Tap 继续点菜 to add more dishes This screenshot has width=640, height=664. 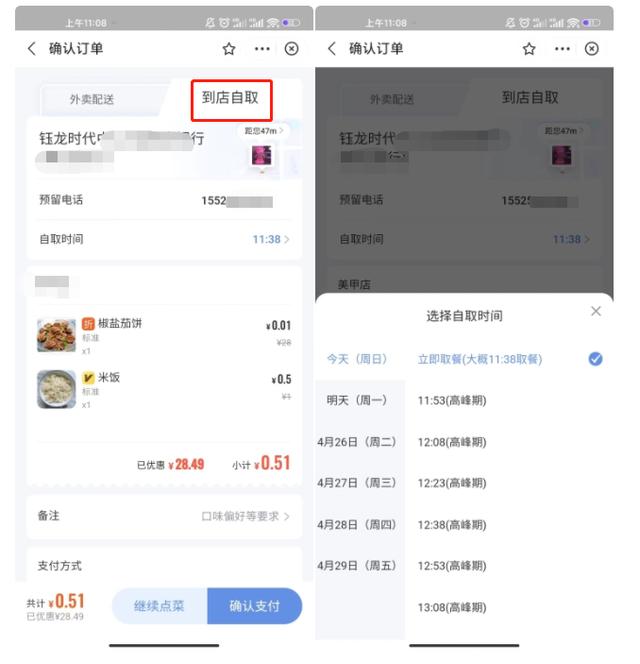(159, 606)
